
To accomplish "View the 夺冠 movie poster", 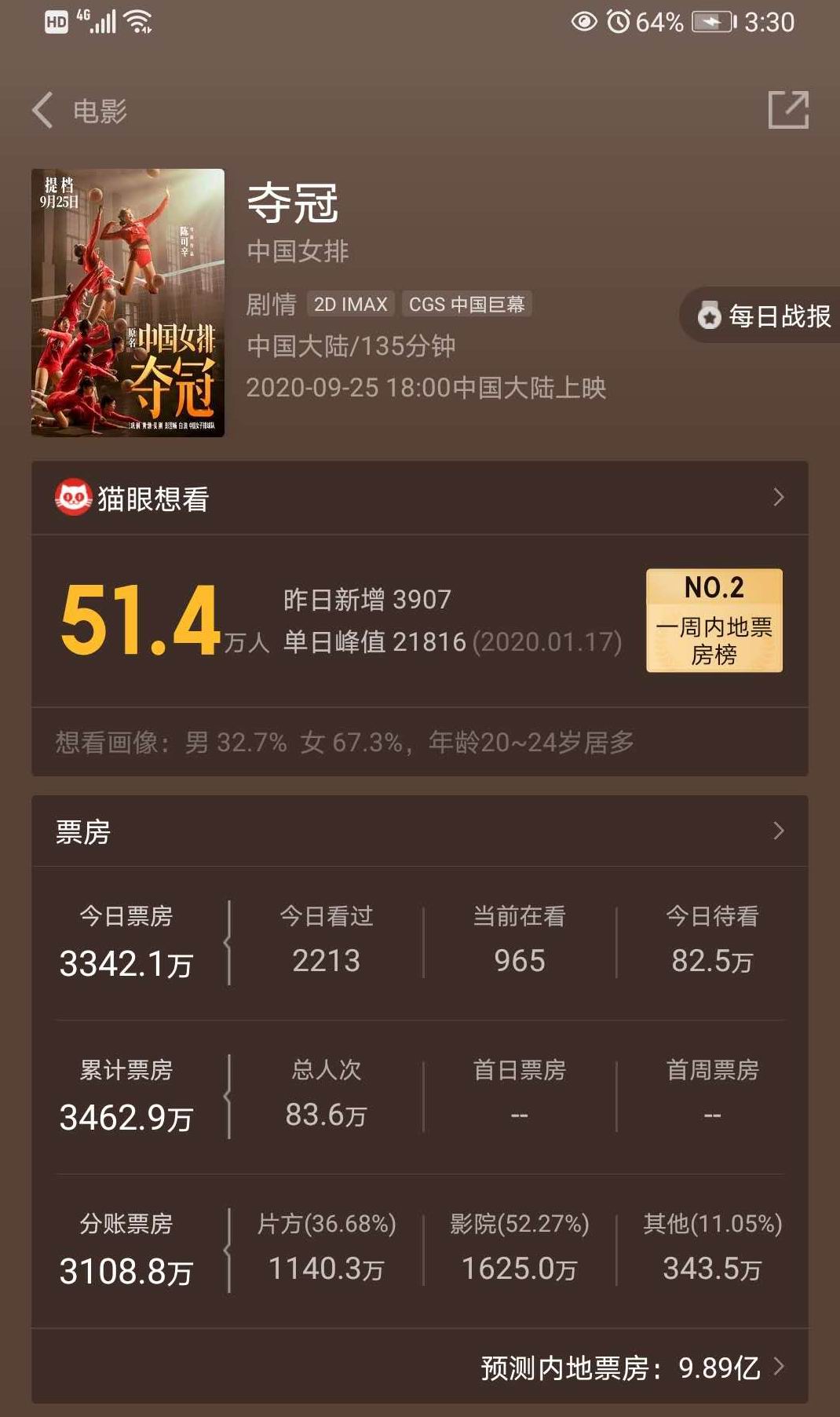I will point(128,303).
